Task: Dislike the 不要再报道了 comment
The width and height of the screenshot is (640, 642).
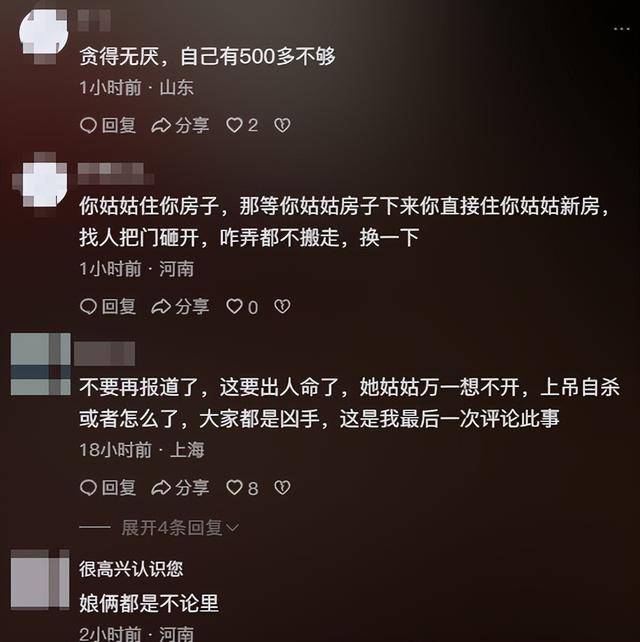Action: [x=283, y=488]
